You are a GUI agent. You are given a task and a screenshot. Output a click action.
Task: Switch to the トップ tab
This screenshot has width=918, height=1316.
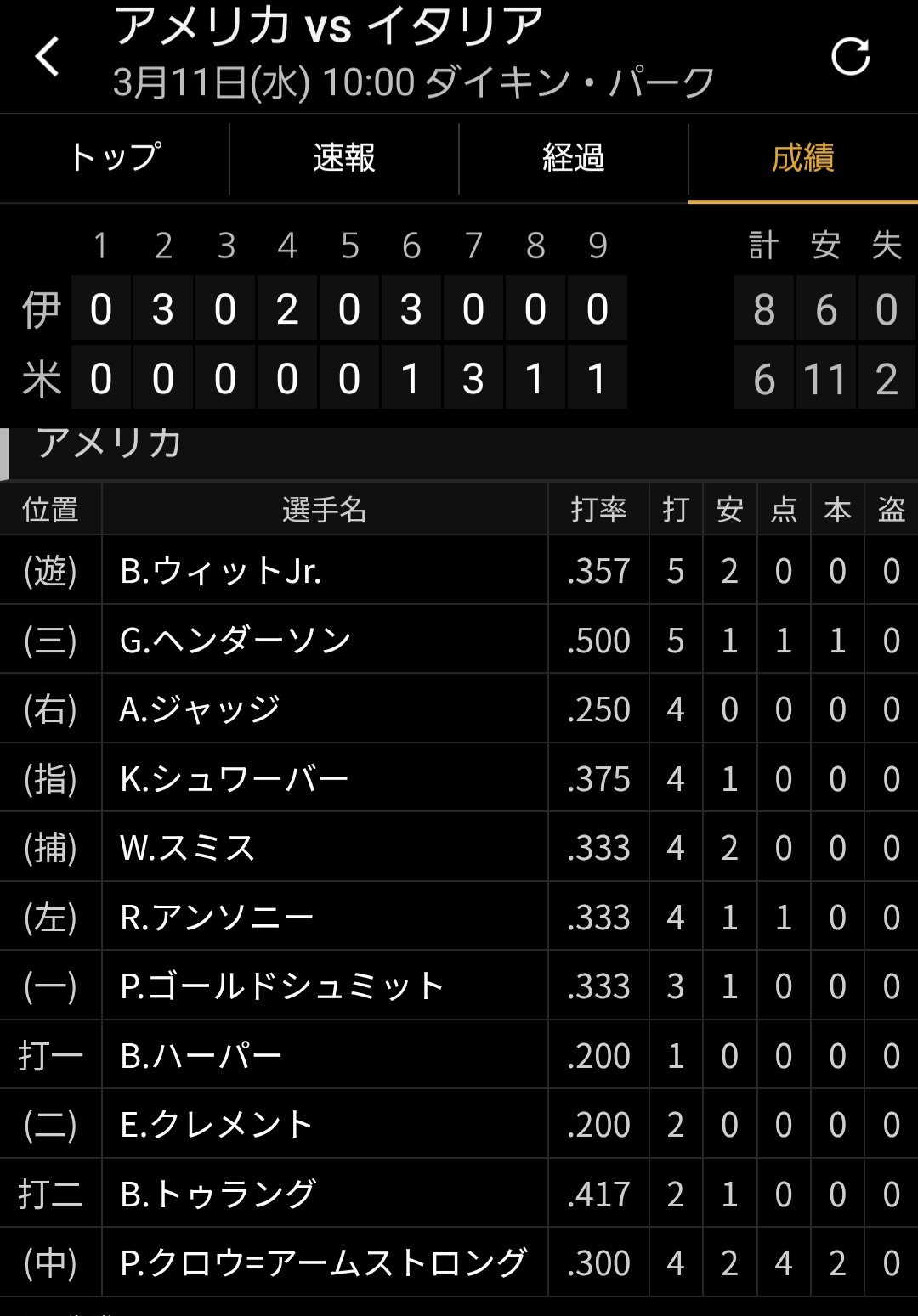115,158
